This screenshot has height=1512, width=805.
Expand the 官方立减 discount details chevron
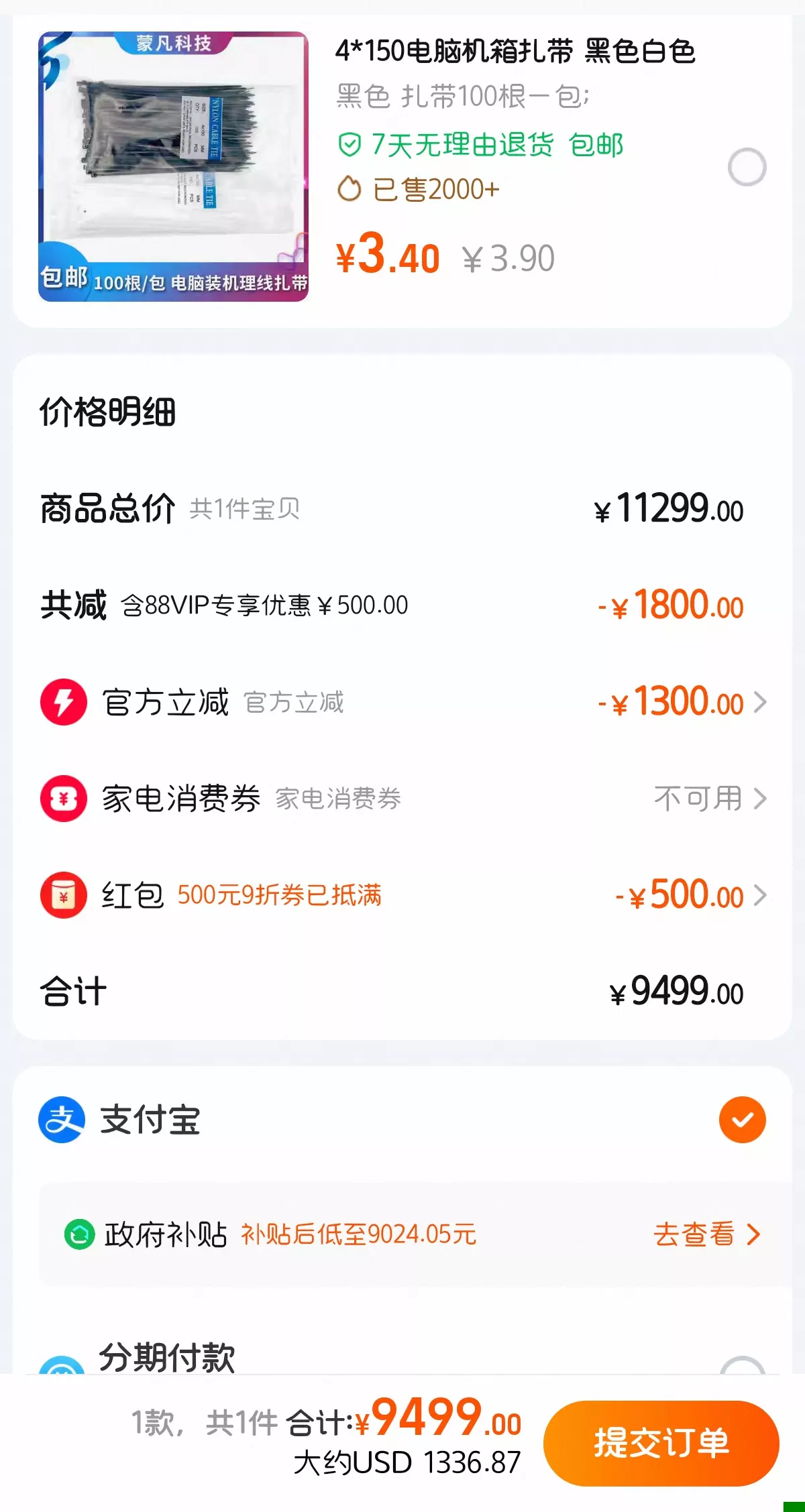click(760, 703)
